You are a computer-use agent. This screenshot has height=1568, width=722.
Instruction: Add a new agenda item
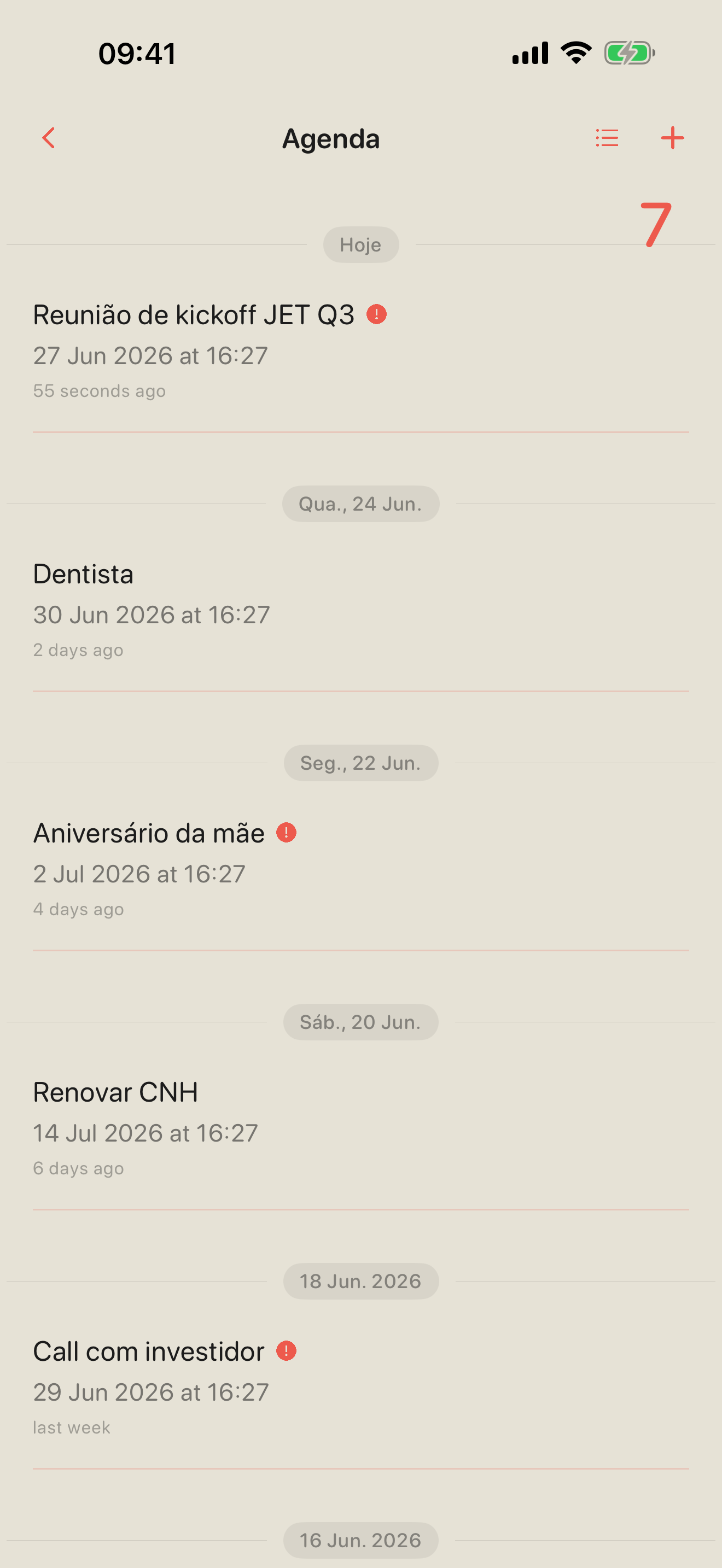tap(672, 138)
